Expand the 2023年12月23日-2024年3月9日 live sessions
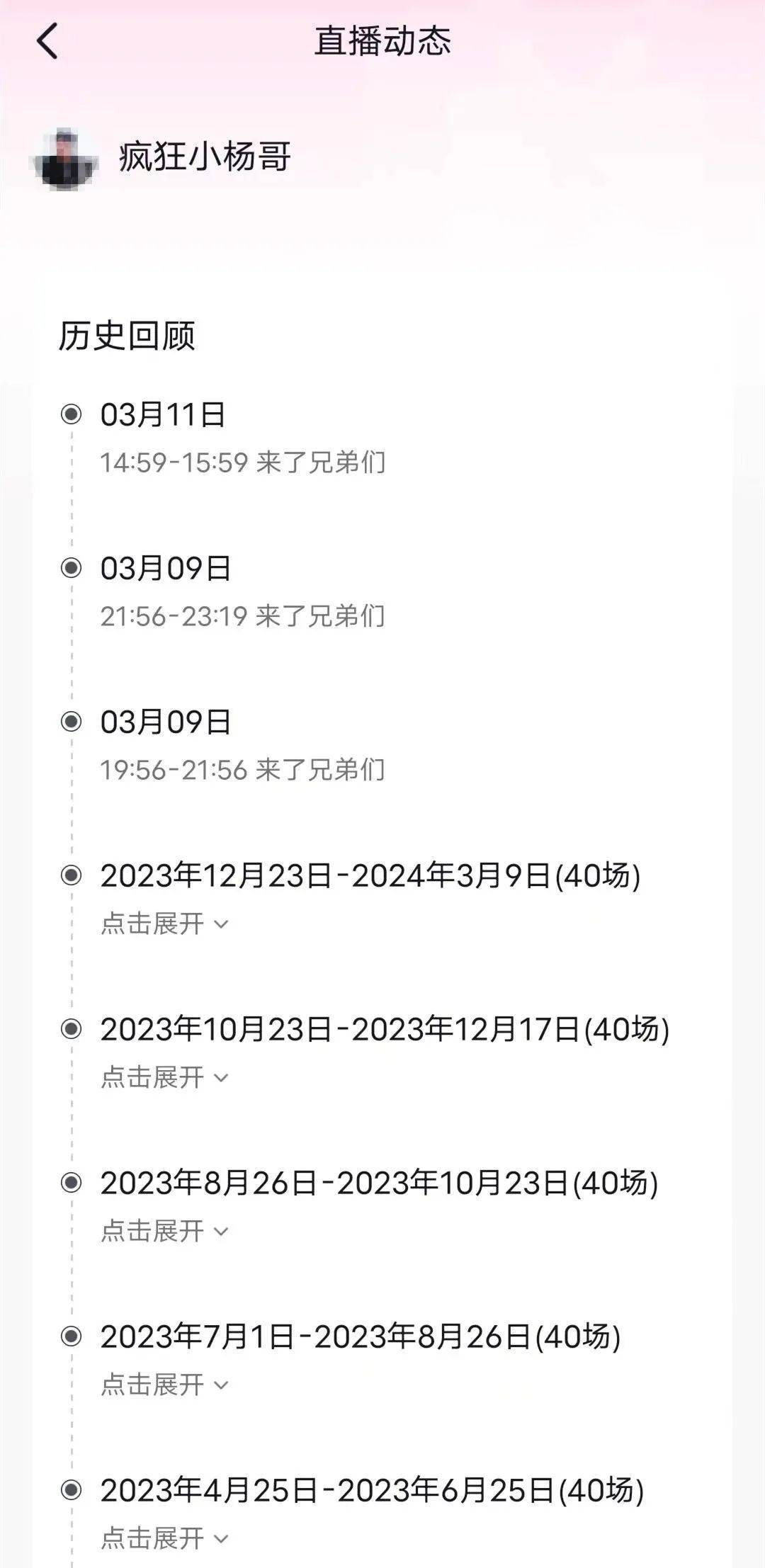 [164, 924]
